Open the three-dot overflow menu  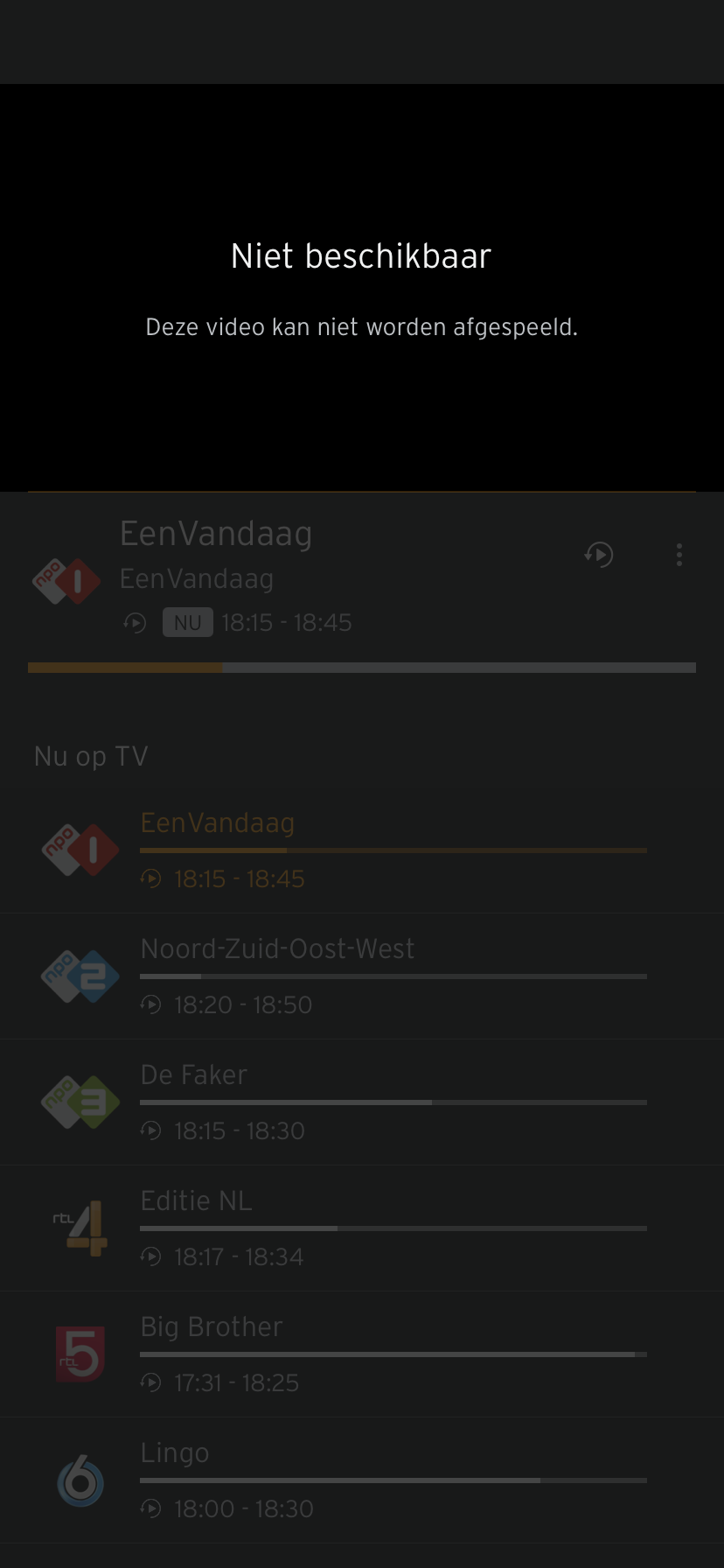679,555
